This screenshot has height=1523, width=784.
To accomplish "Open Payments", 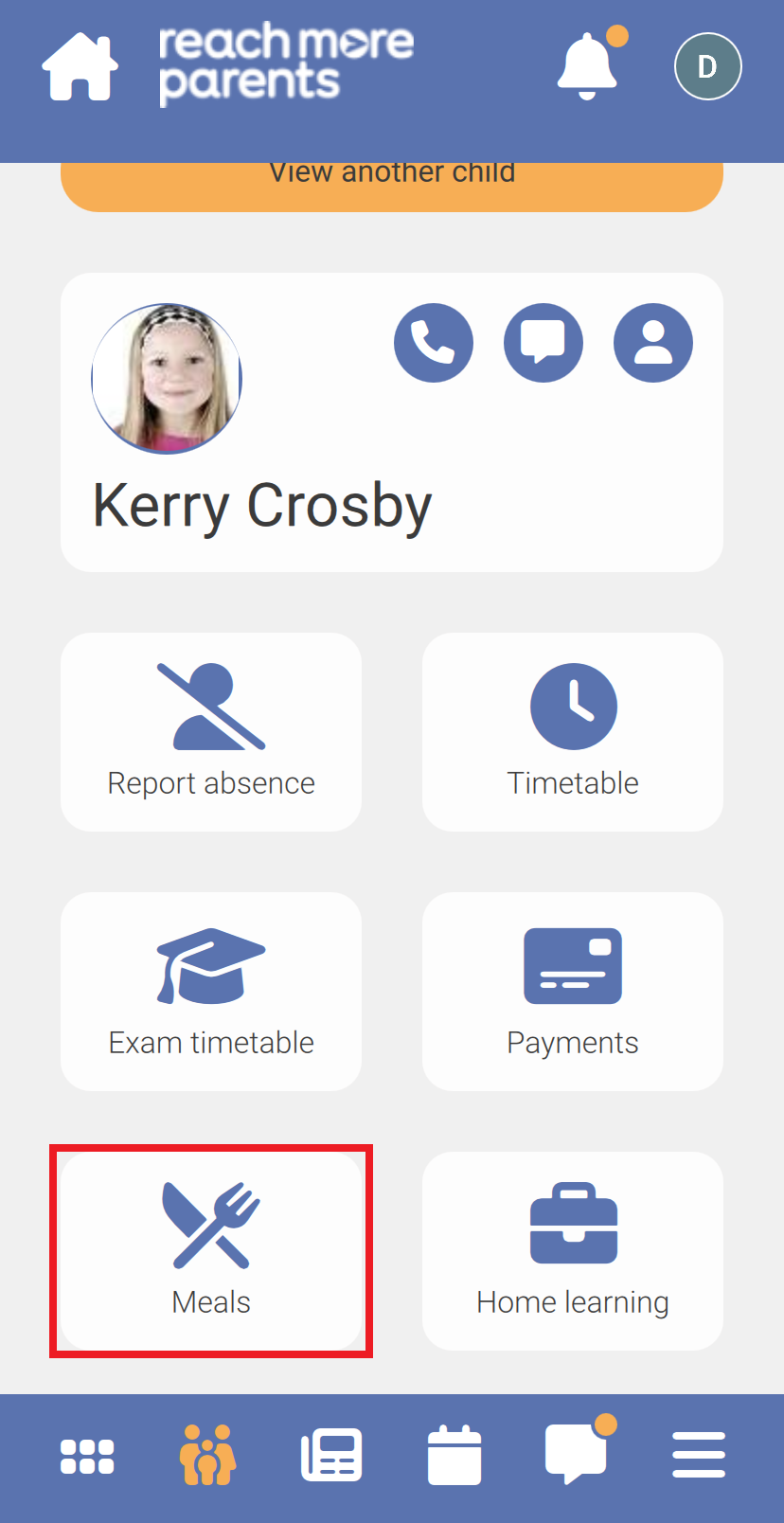I will click(573, 992).
